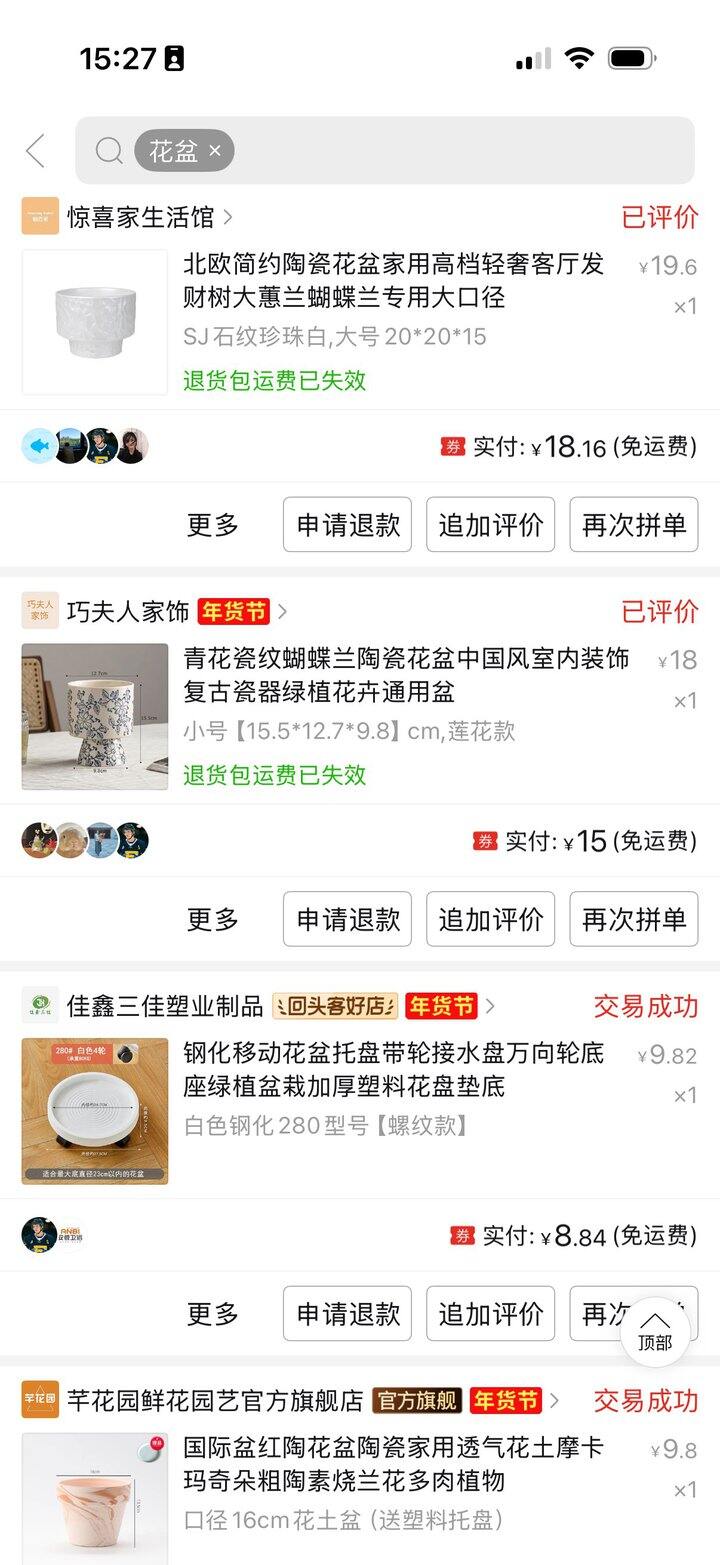Image resolution: width=720 pixels, height=1565 pixels.
Task: Tap 更多 under the 惊喜家生活馆 order
Action: tap(213, 524)
